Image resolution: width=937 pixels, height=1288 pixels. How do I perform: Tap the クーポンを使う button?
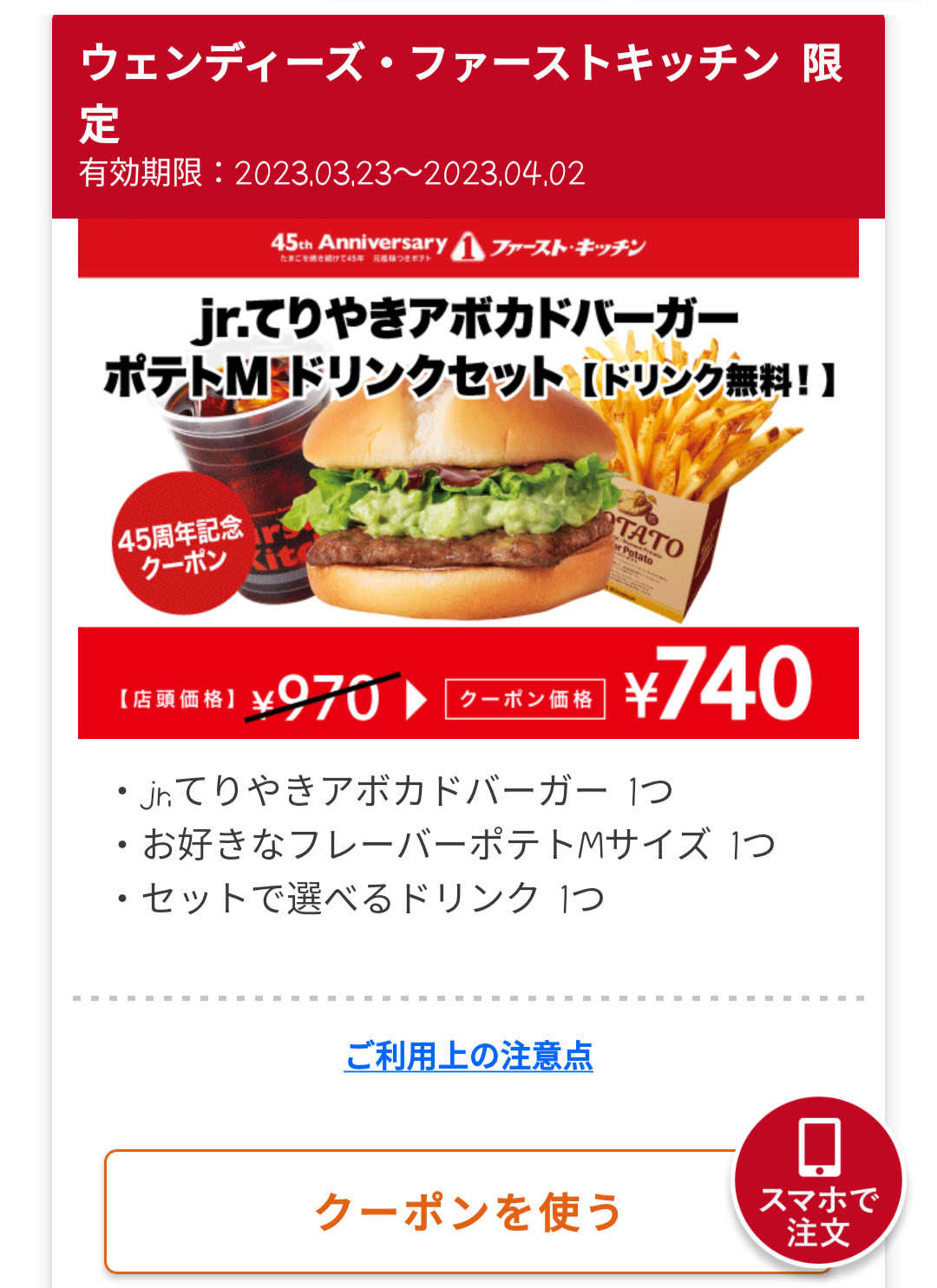[x=416, y=1211]
